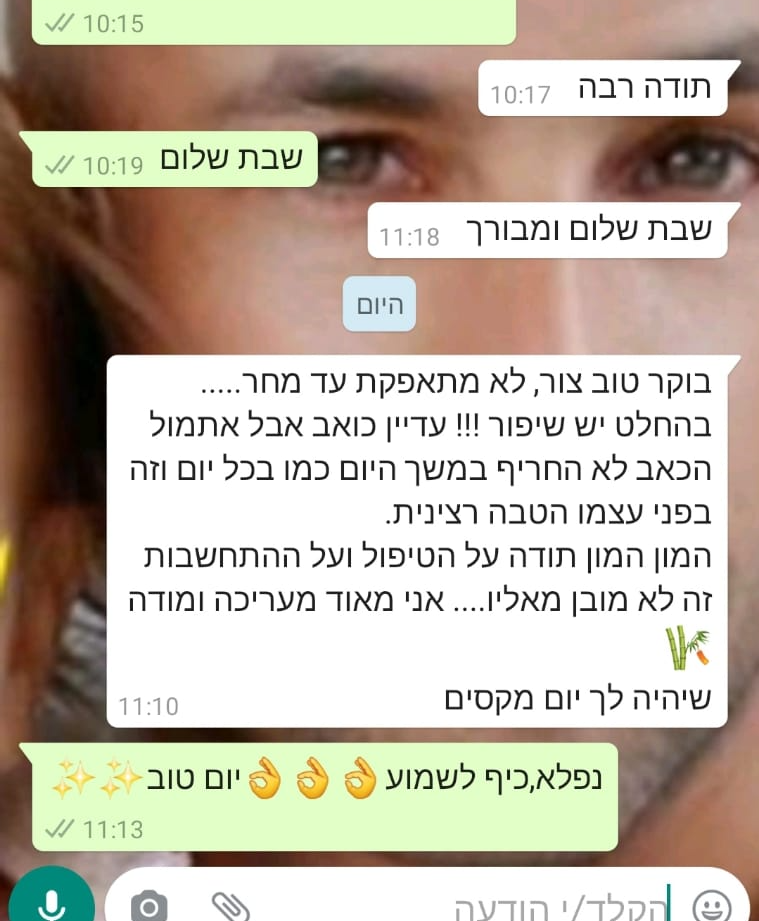
Task: Open the attachment paperclip menu
Action: click(229, 906)
